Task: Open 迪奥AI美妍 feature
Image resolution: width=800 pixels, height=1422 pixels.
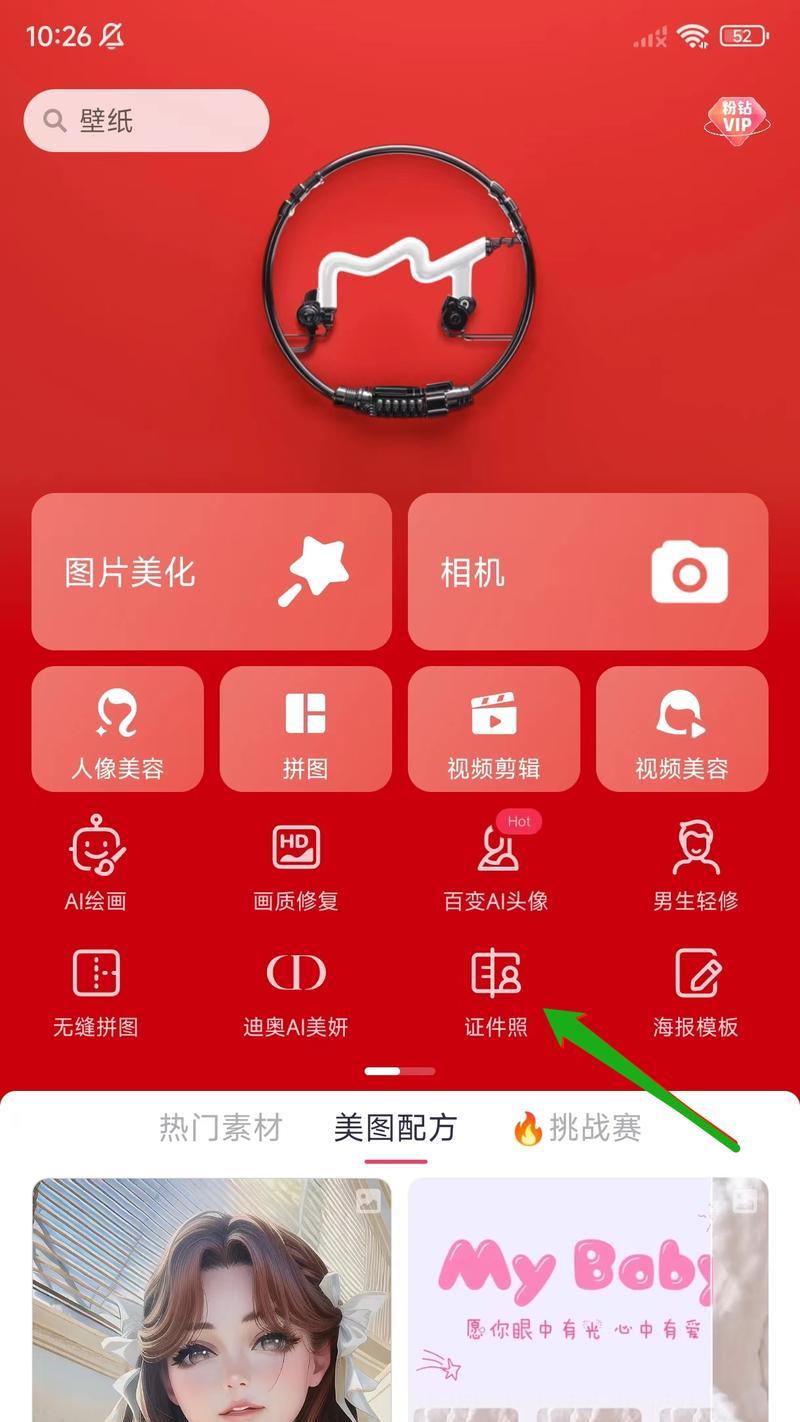Action: [296, 992]
